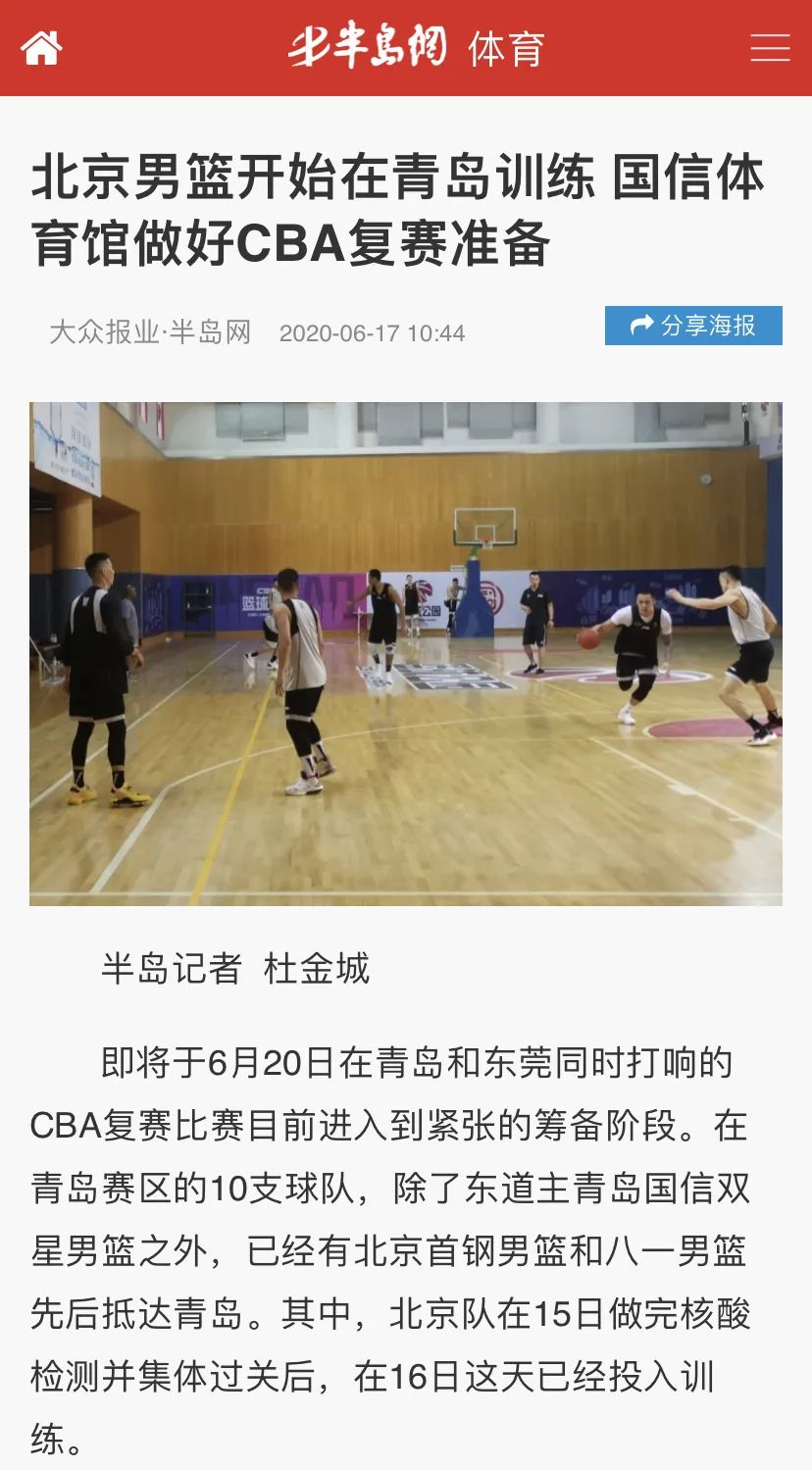
Task: Open the hamburger menu
Action: [770, 47]
